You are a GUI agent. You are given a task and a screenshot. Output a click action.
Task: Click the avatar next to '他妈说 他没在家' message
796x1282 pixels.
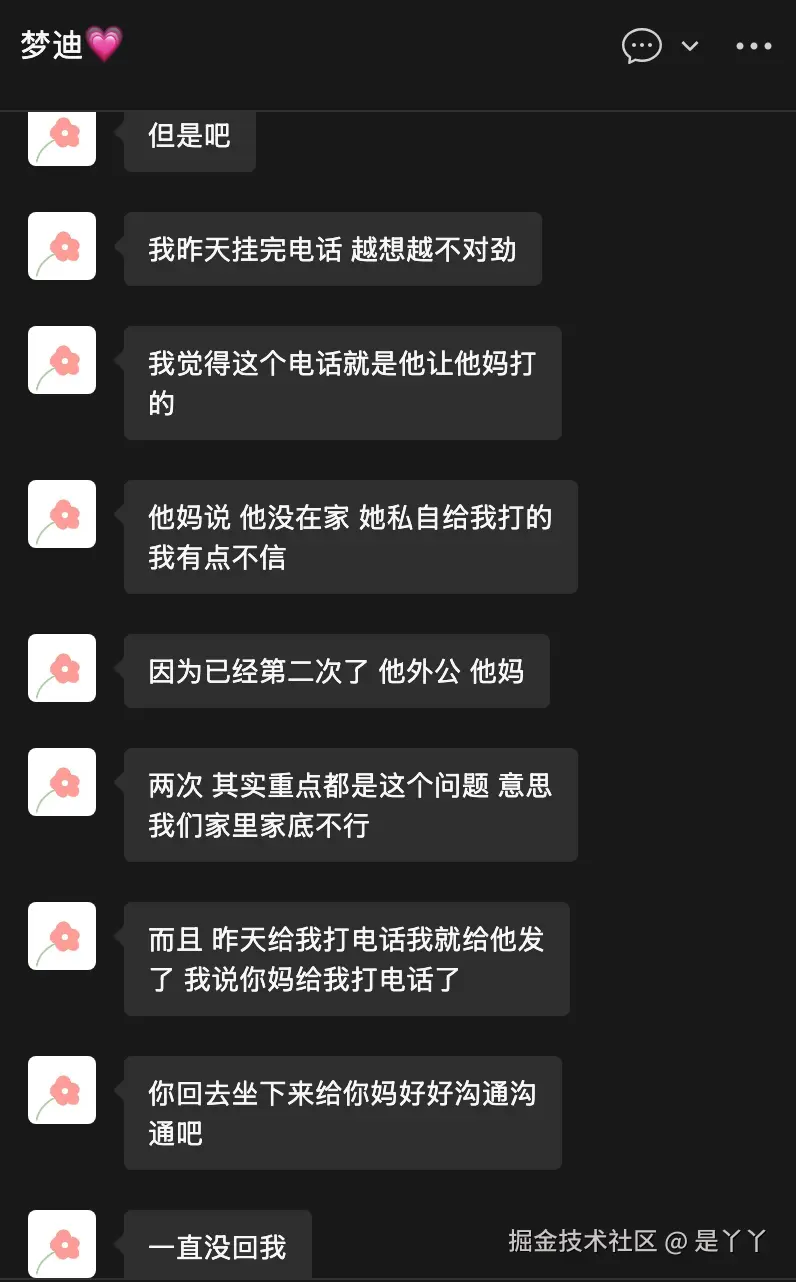pos(62,514)
